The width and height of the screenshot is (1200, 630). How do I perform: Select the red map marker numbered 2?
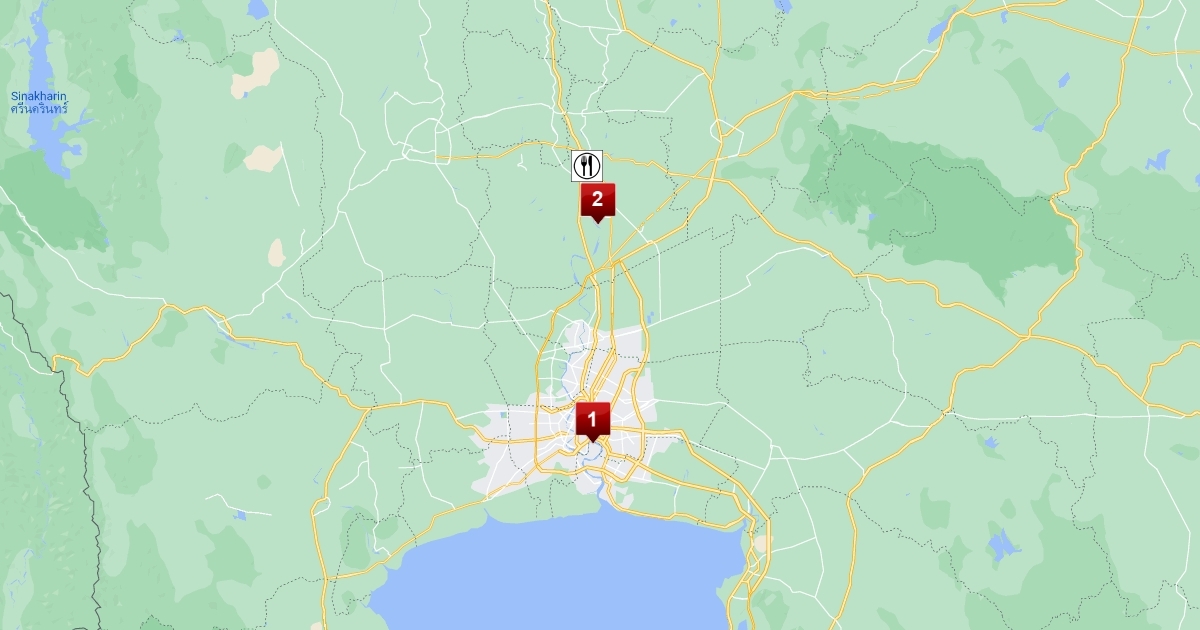[597, 200]
